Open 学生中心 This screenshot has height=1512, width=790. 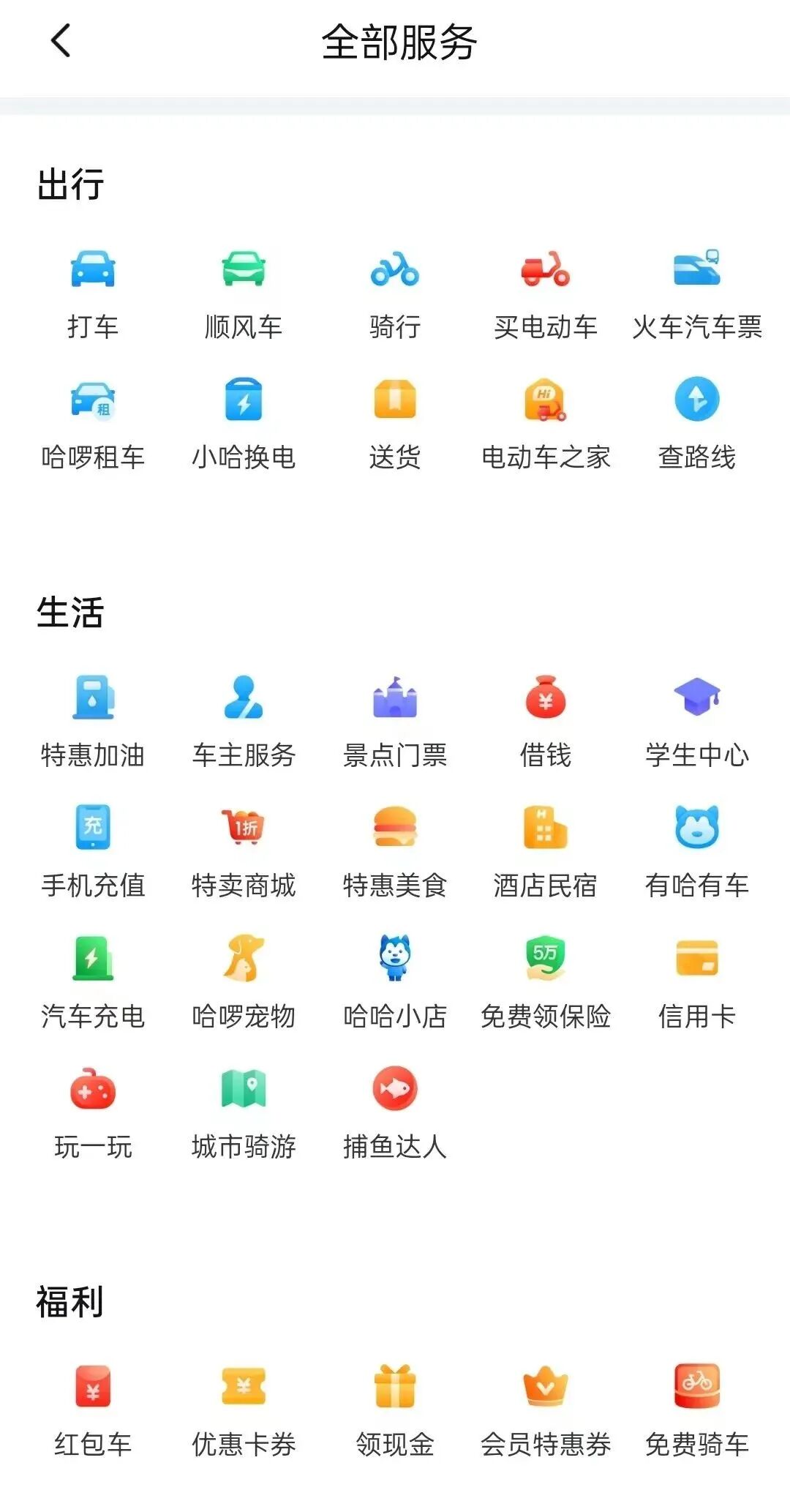pos(696,721)
